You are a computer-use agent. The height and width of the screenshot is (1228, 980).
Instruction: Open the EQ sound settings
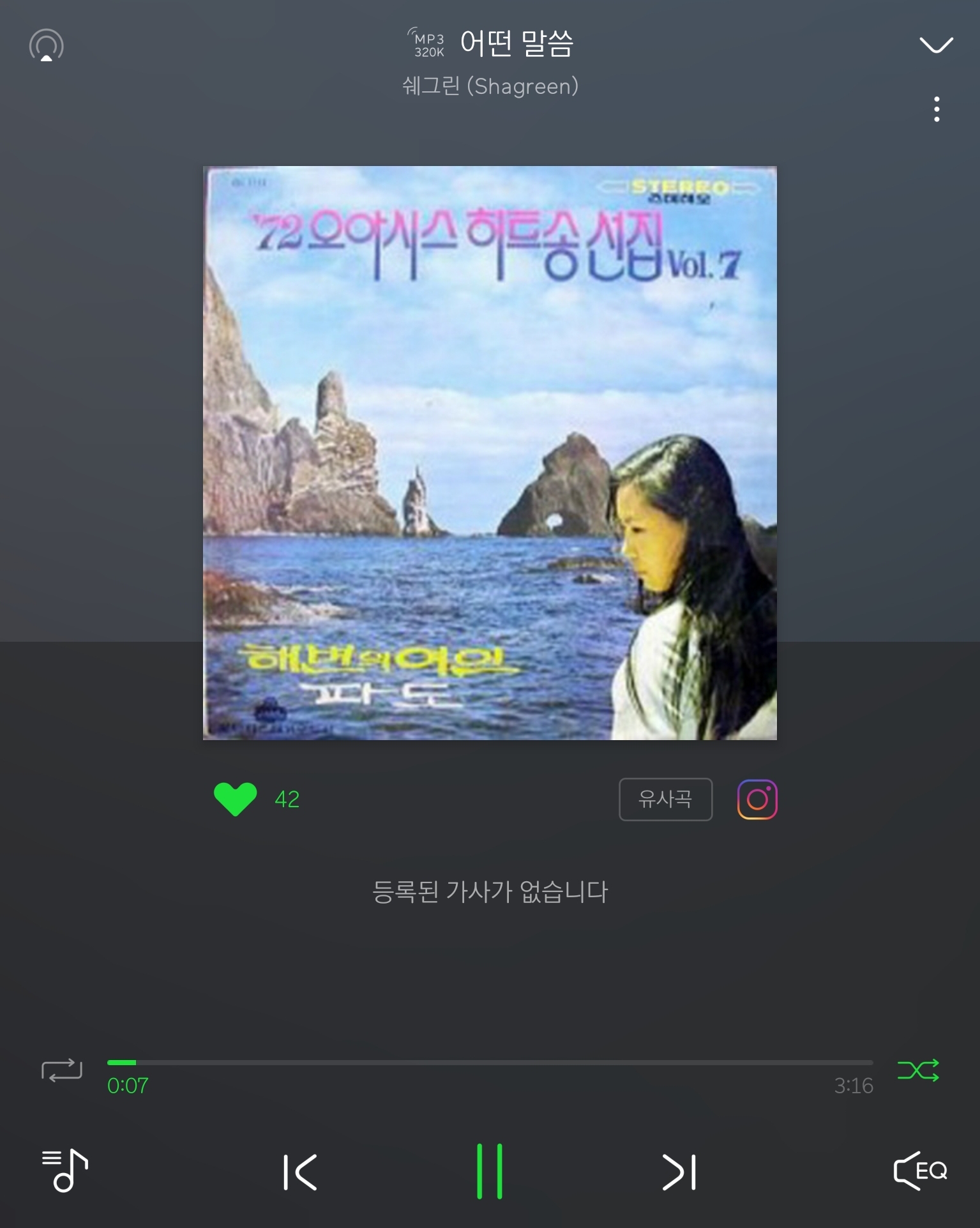920,1171
